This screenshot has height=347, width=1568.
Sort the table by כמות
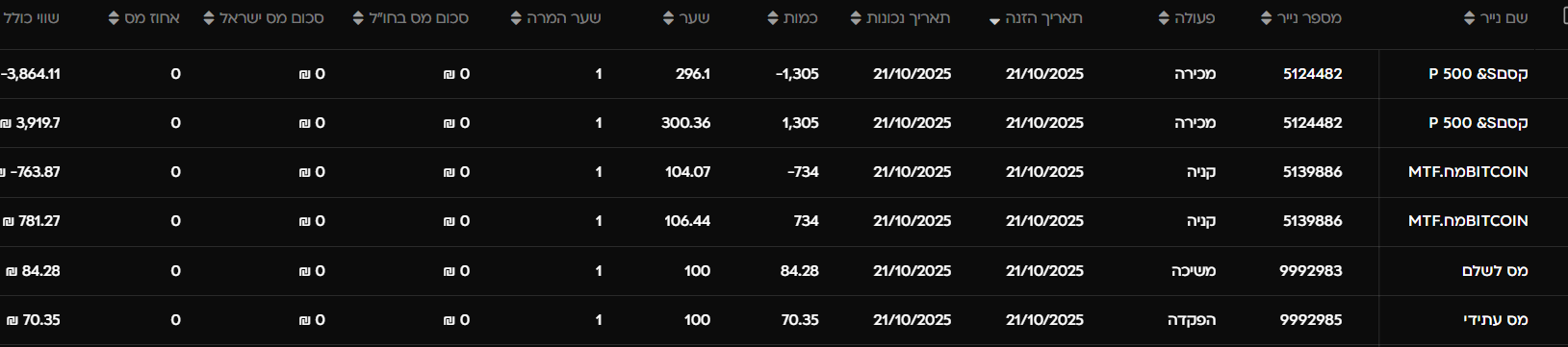(x=793, y=18)
